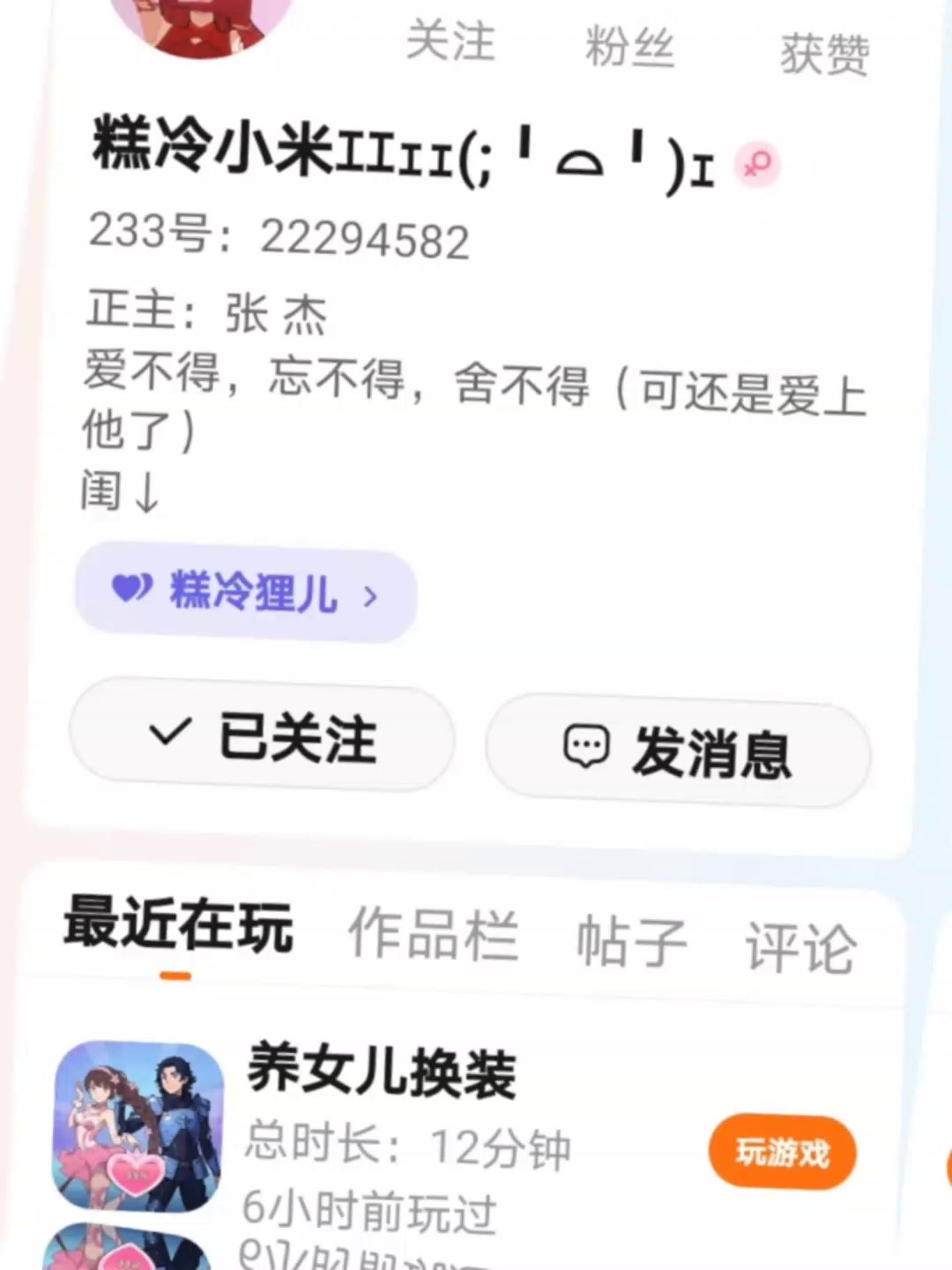
Task: Open the 获赞 likes count
Action: [x=824, y=55]
